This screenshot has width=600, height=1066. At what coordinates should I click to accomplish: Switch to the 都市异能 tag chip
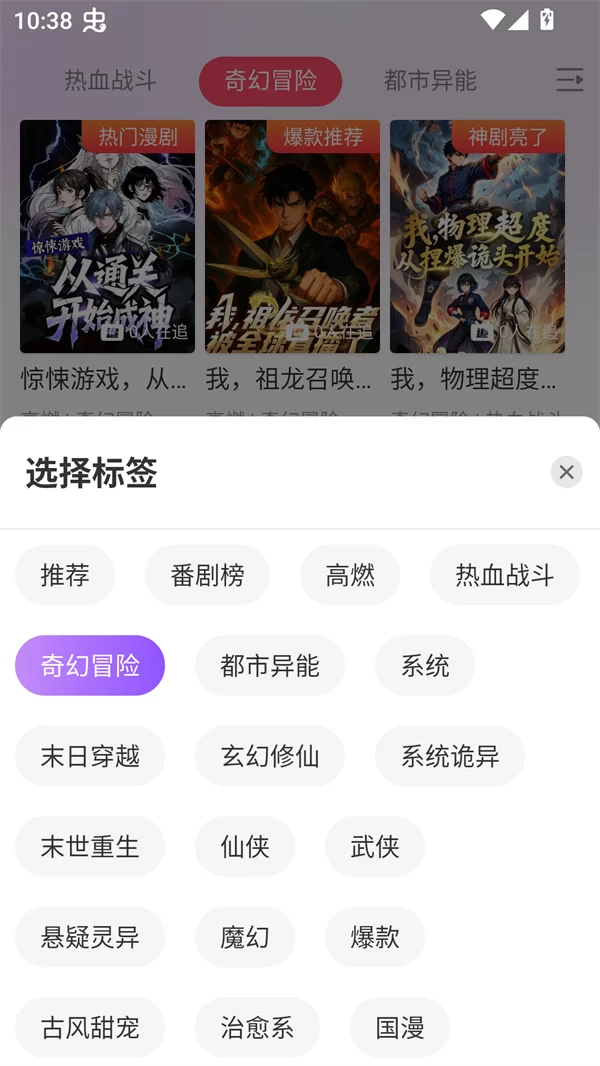tap(270, 666)
